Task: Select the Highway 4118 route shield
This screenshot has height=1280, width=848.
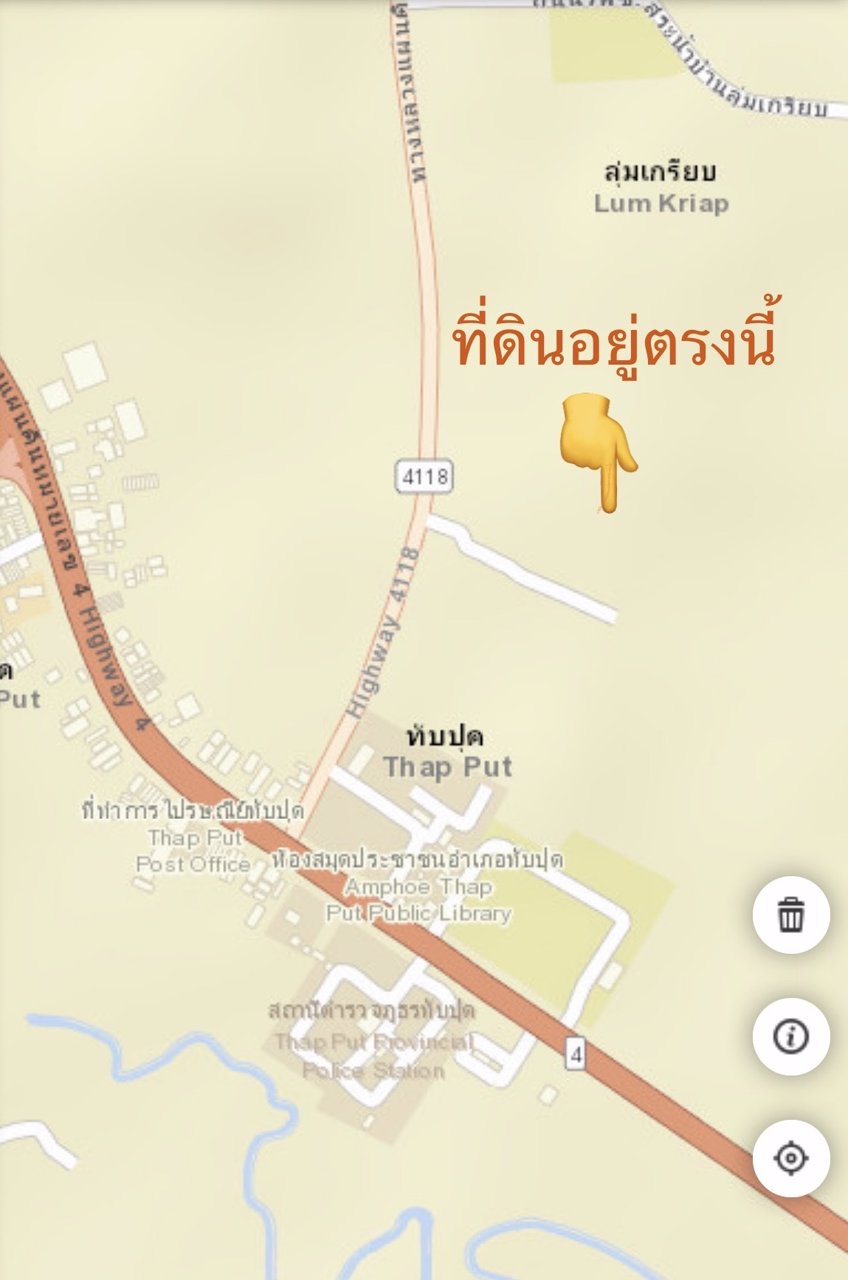Action: (x=423, y=477)
